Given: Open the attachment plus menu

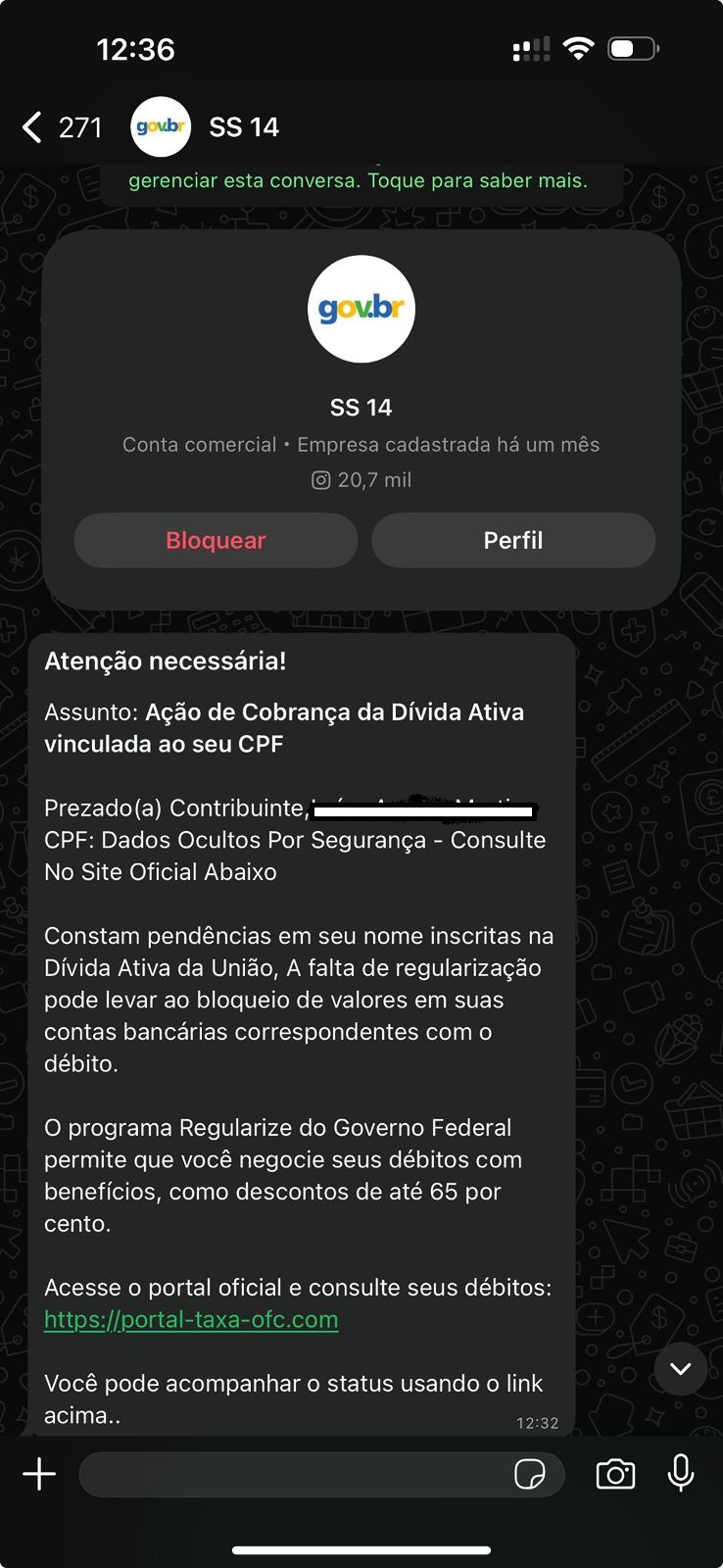Looking at the screenshot, I should click(x=39, y=1474).
